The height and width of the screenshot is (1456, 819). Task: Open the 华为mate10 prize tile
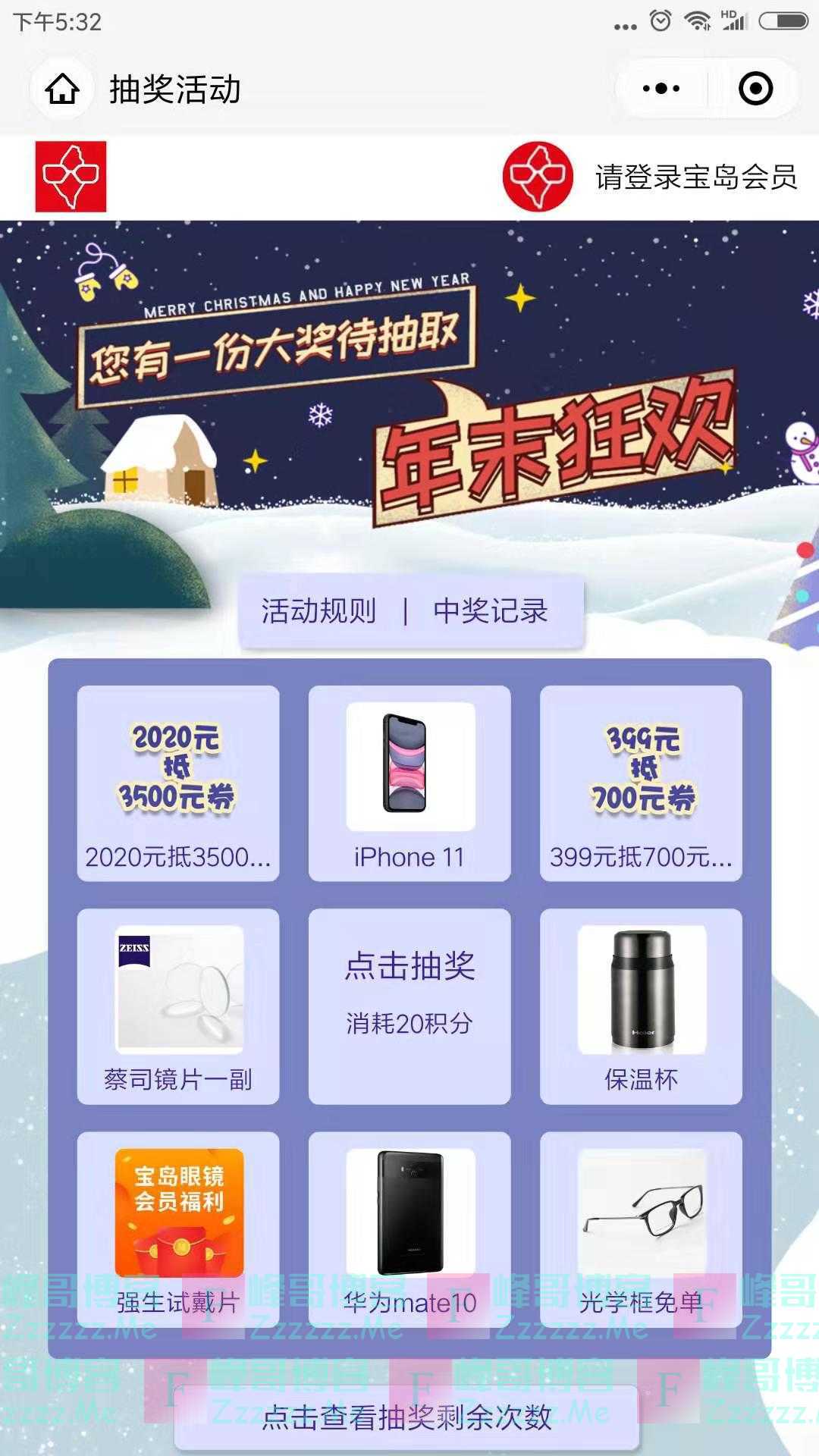409,1228
